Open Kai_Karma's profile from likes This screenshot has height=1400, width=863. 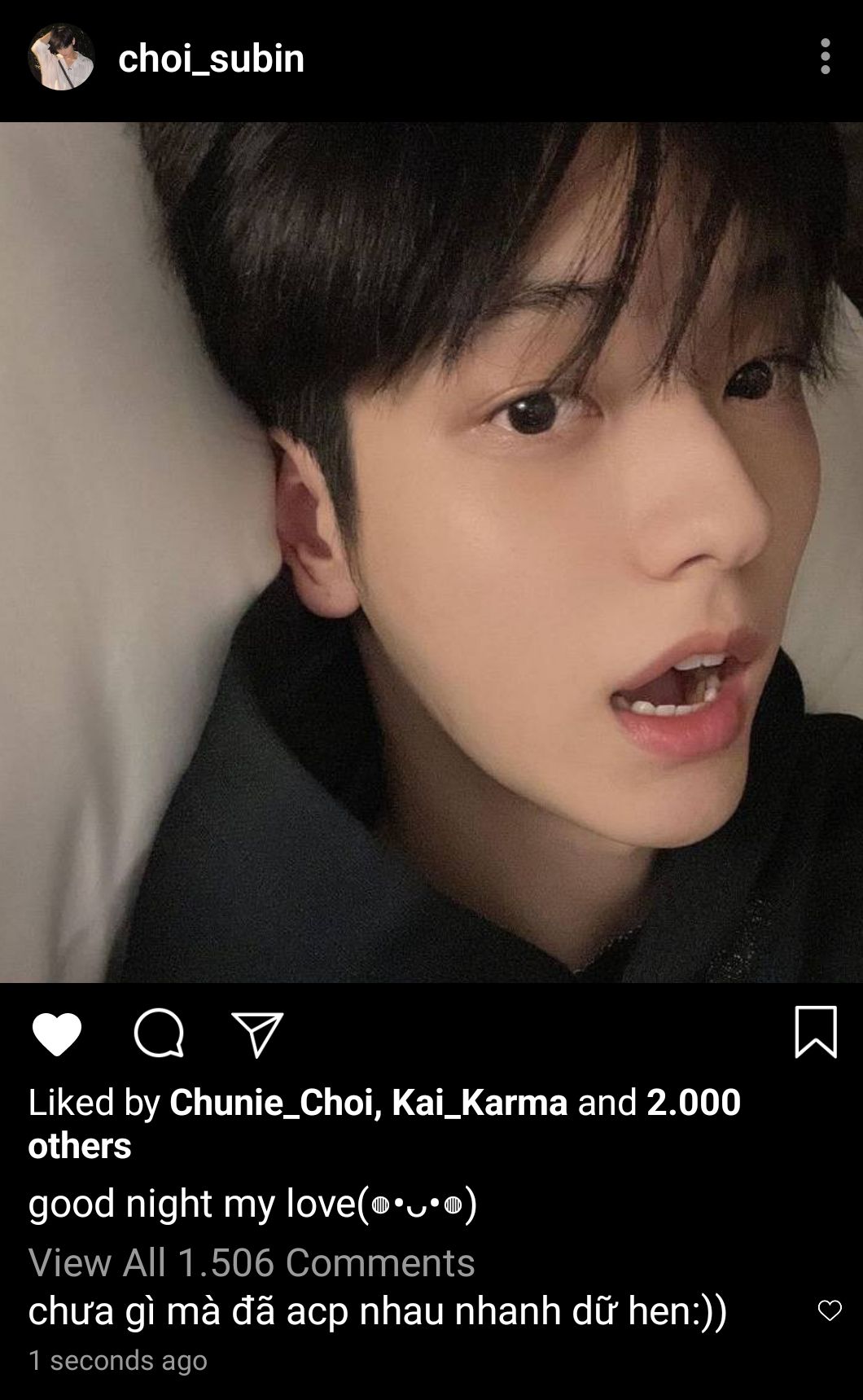(480, 1103)
